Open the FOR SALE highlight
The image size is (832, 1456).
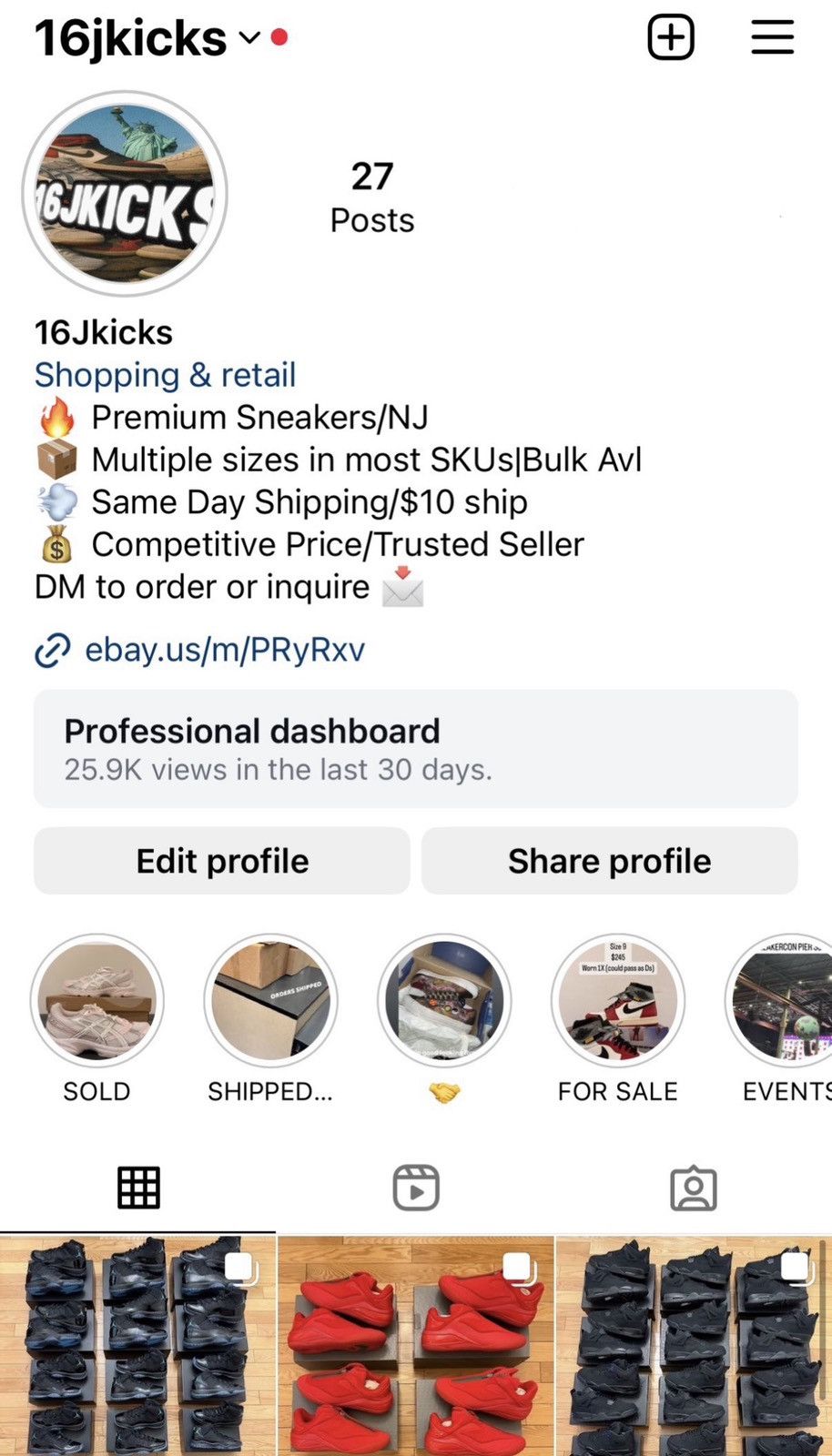618,1001
